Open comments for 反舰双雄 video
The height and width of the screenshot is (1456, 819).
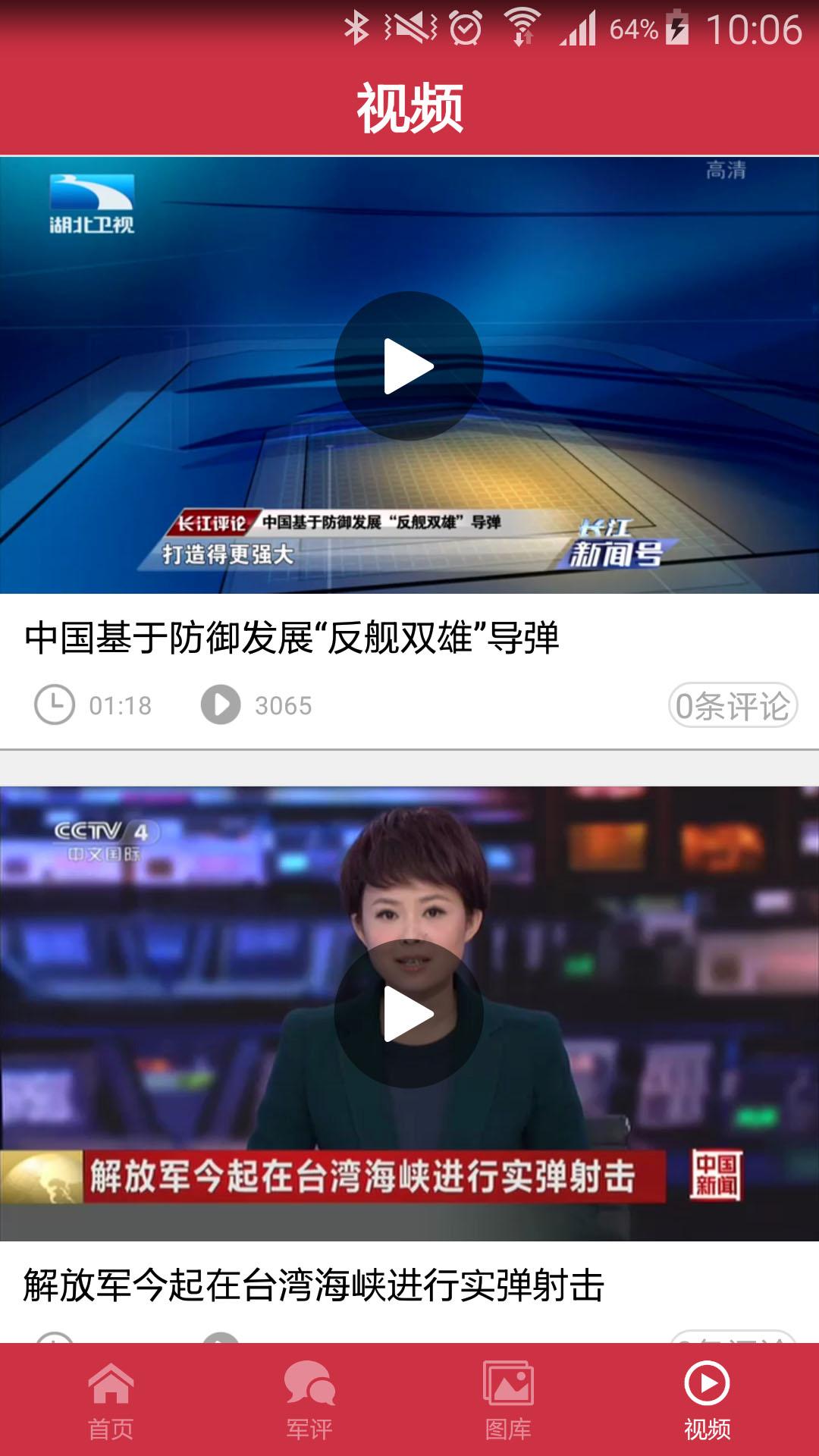pos(733,706)
